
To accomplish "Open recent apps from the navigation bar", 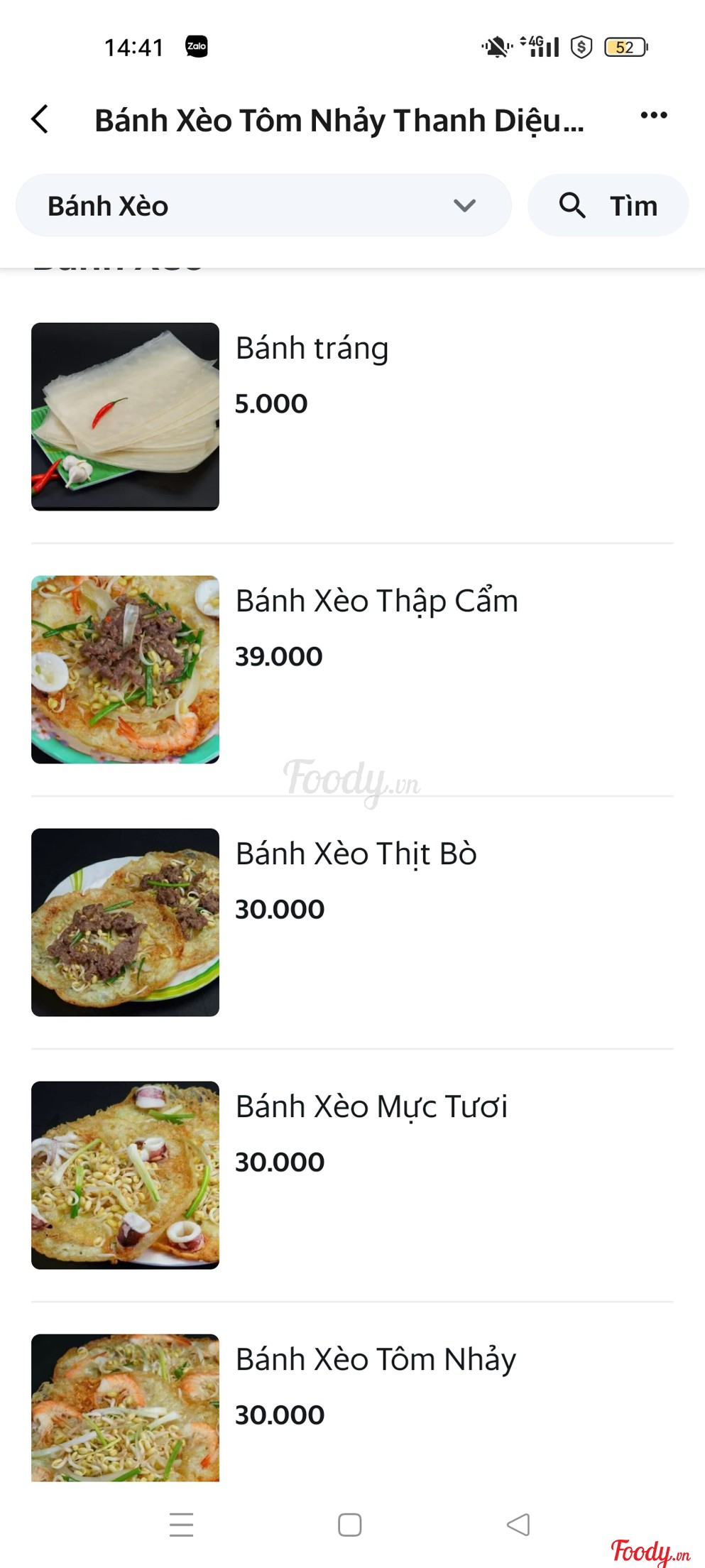I will 181,1525.
